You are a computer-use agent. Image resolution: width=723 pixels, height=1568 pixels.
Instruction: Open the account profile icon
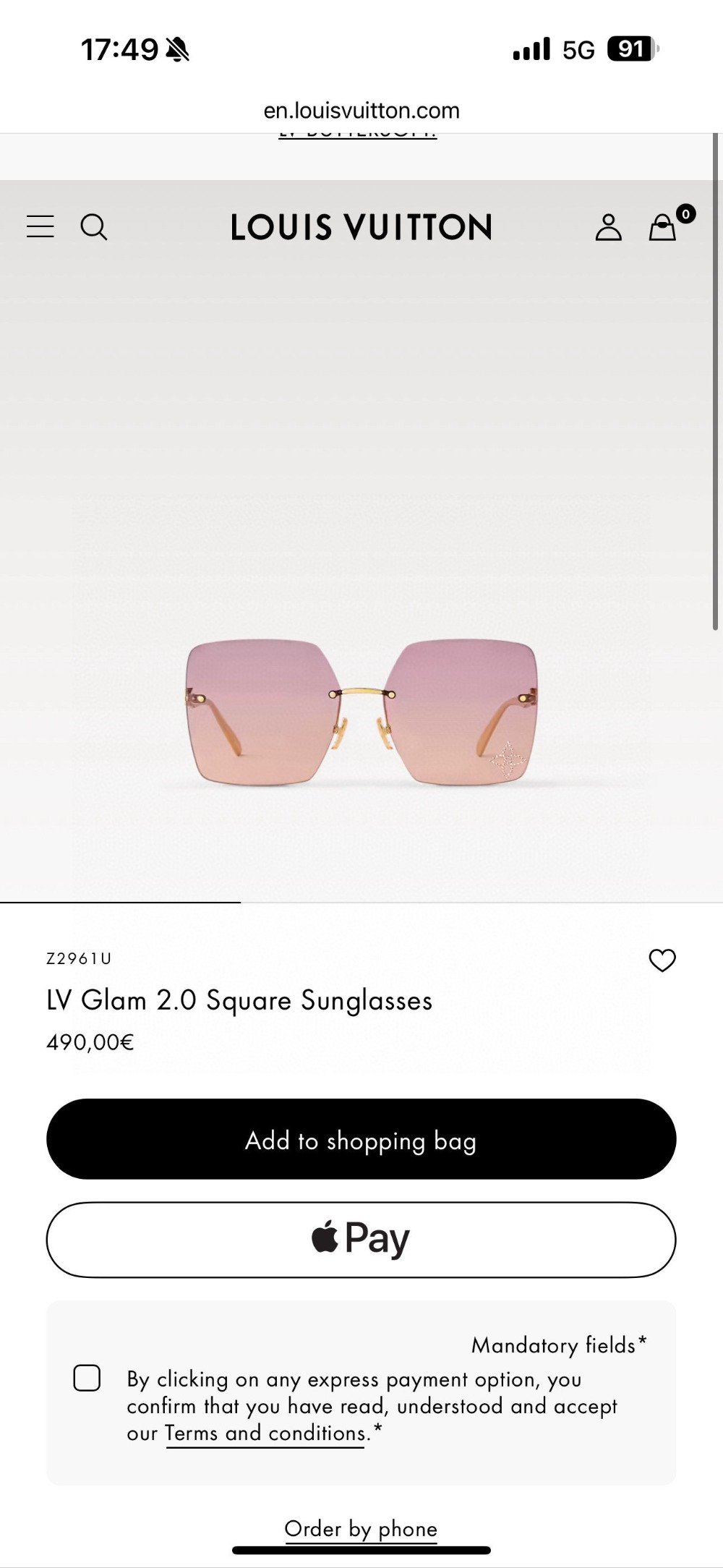pyautogui.click(x=608, y=227)
